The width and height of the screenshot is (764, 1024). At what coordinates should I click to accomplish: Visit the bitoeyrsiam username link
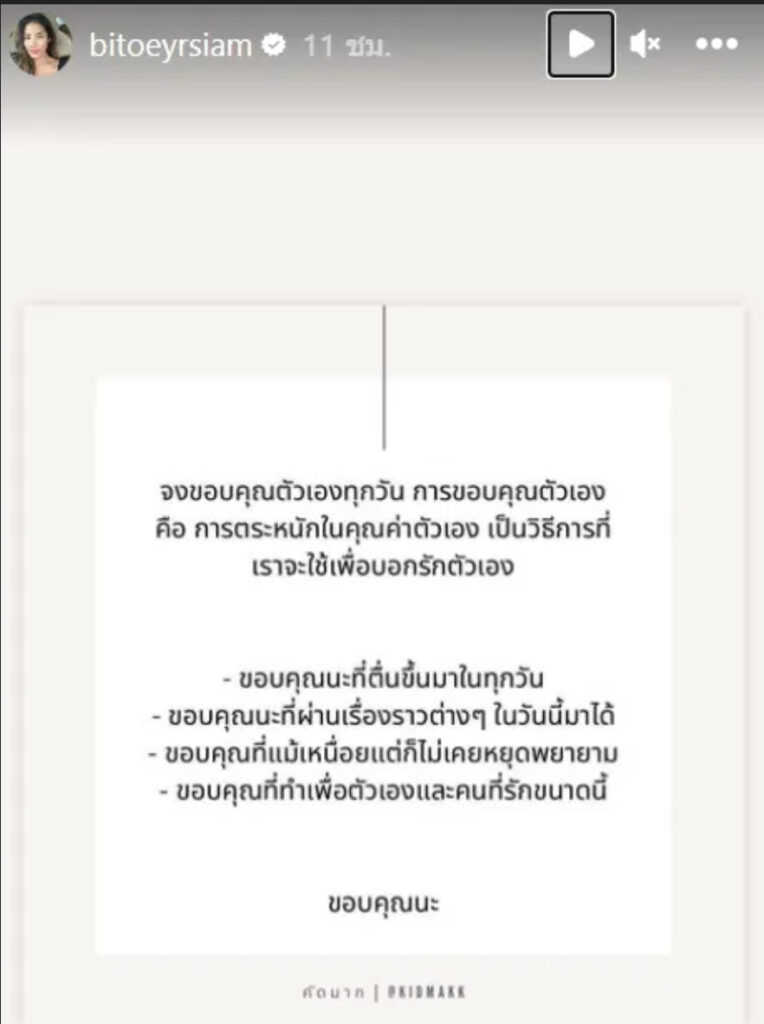(171, 46)
